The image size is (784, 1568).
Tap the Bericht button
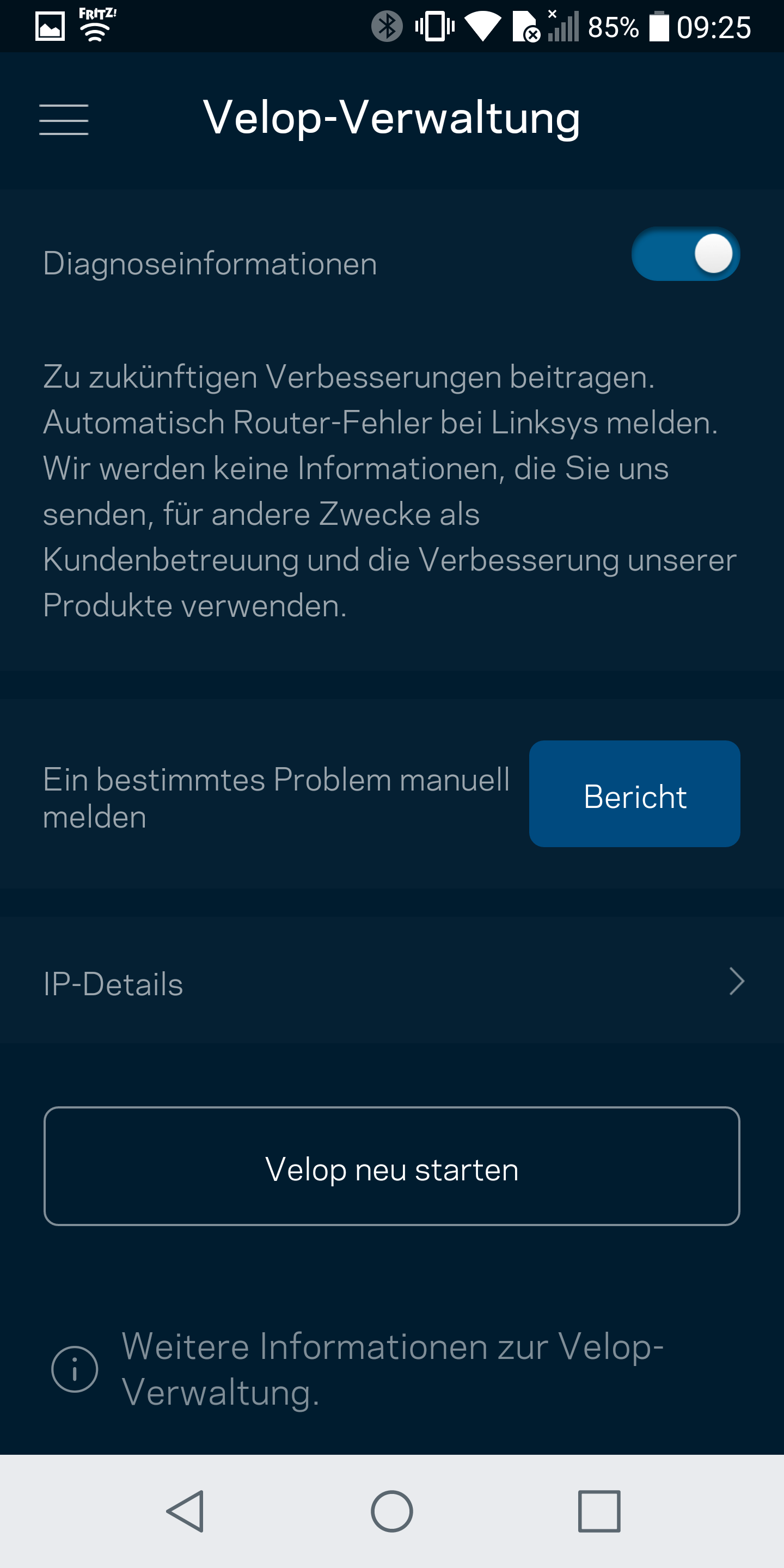point(634,794)
